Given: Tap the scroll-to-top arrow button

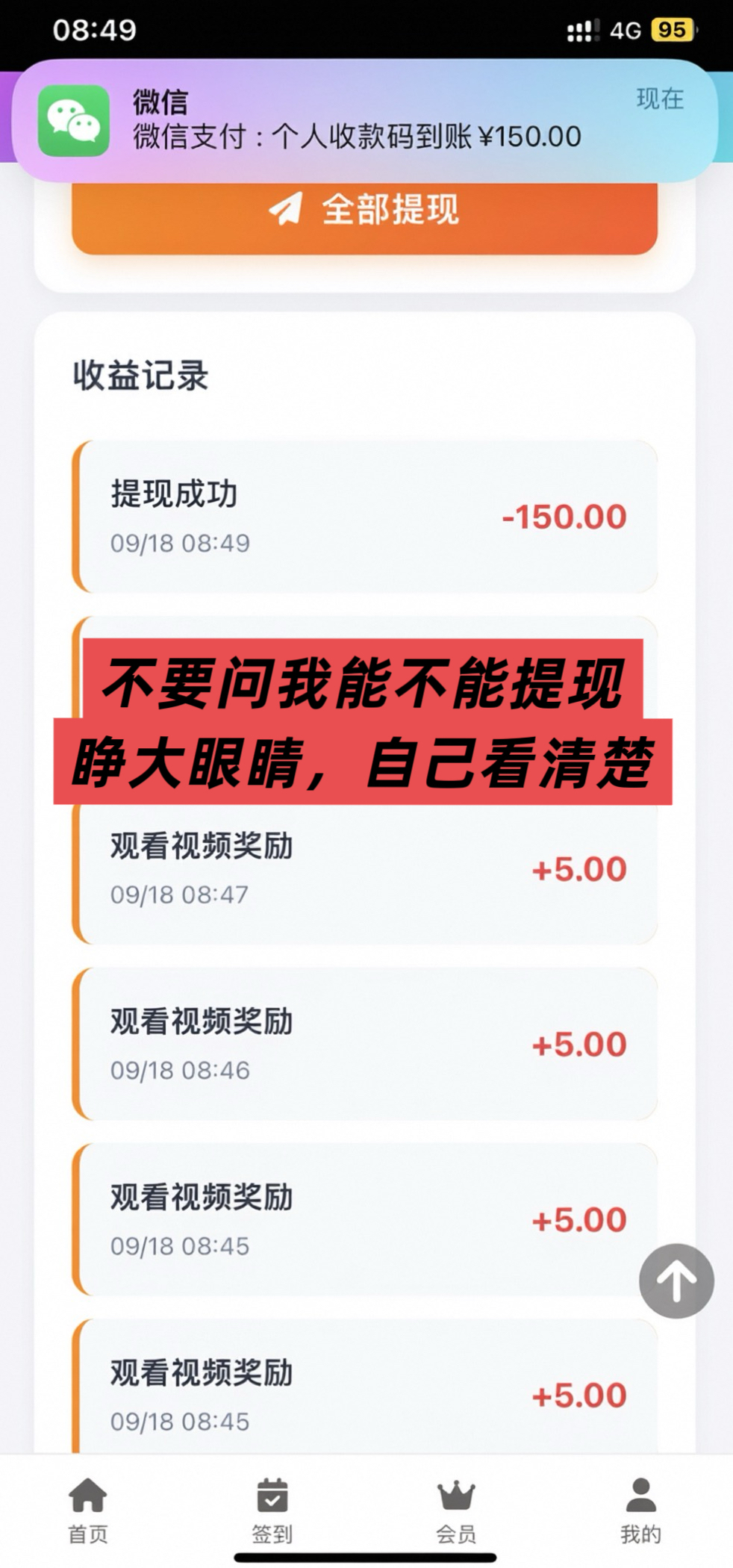Looking at the screenshot, I should point(676,1281).
